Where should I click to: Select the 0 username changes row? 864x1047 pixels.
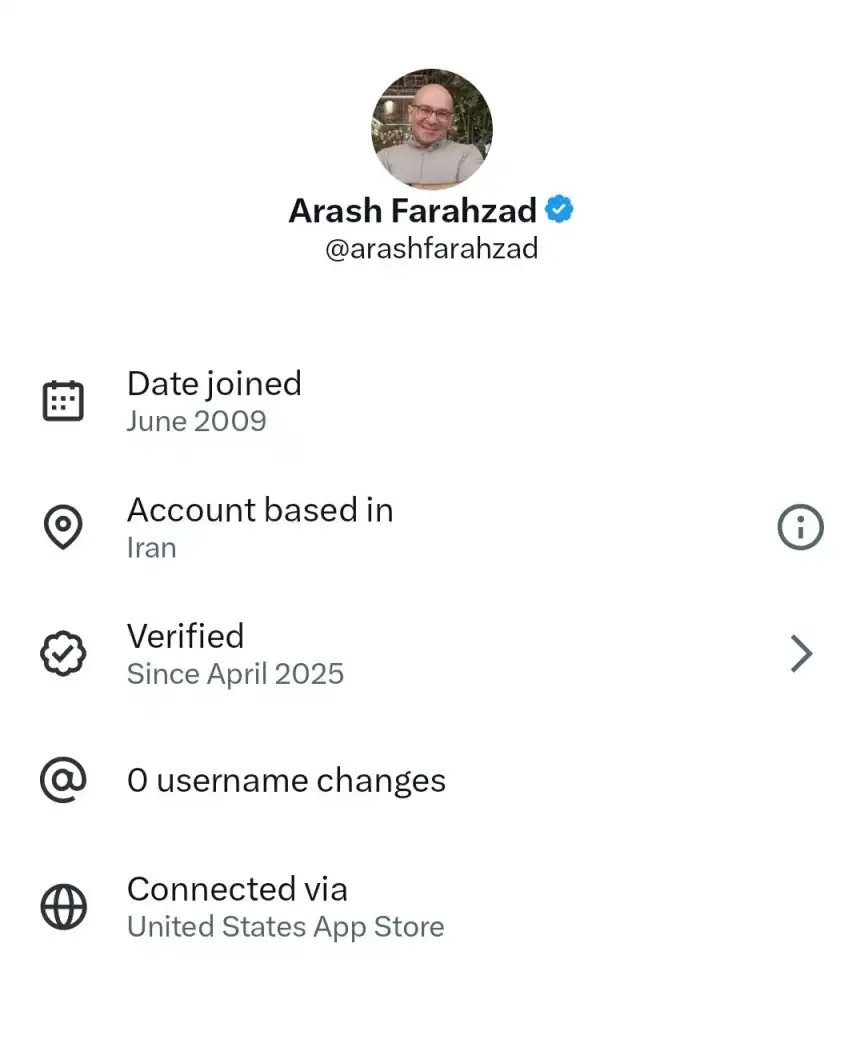[x=286, y=780]
